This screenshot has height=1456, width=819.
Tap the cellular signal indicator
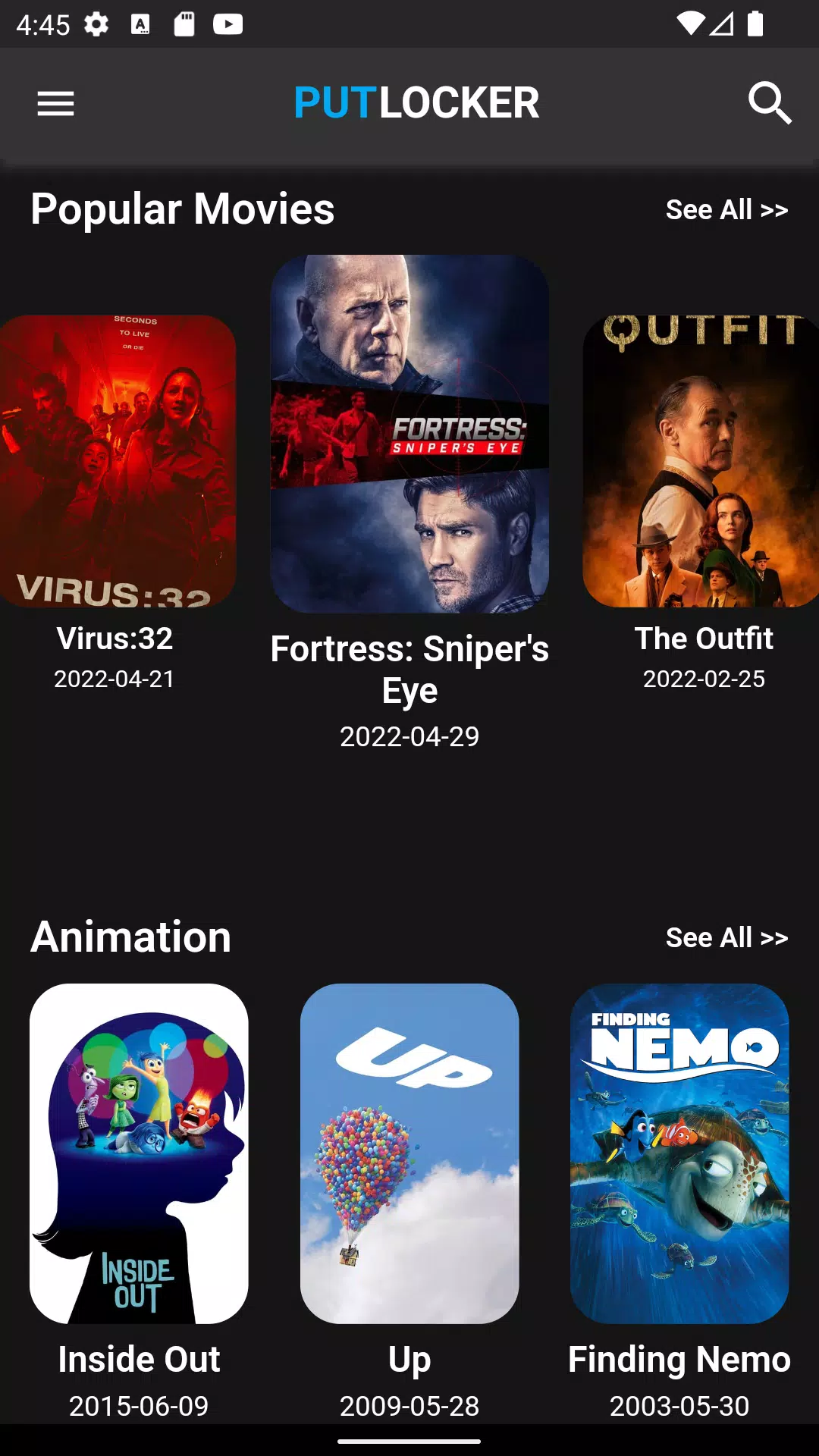coord(723,23)
